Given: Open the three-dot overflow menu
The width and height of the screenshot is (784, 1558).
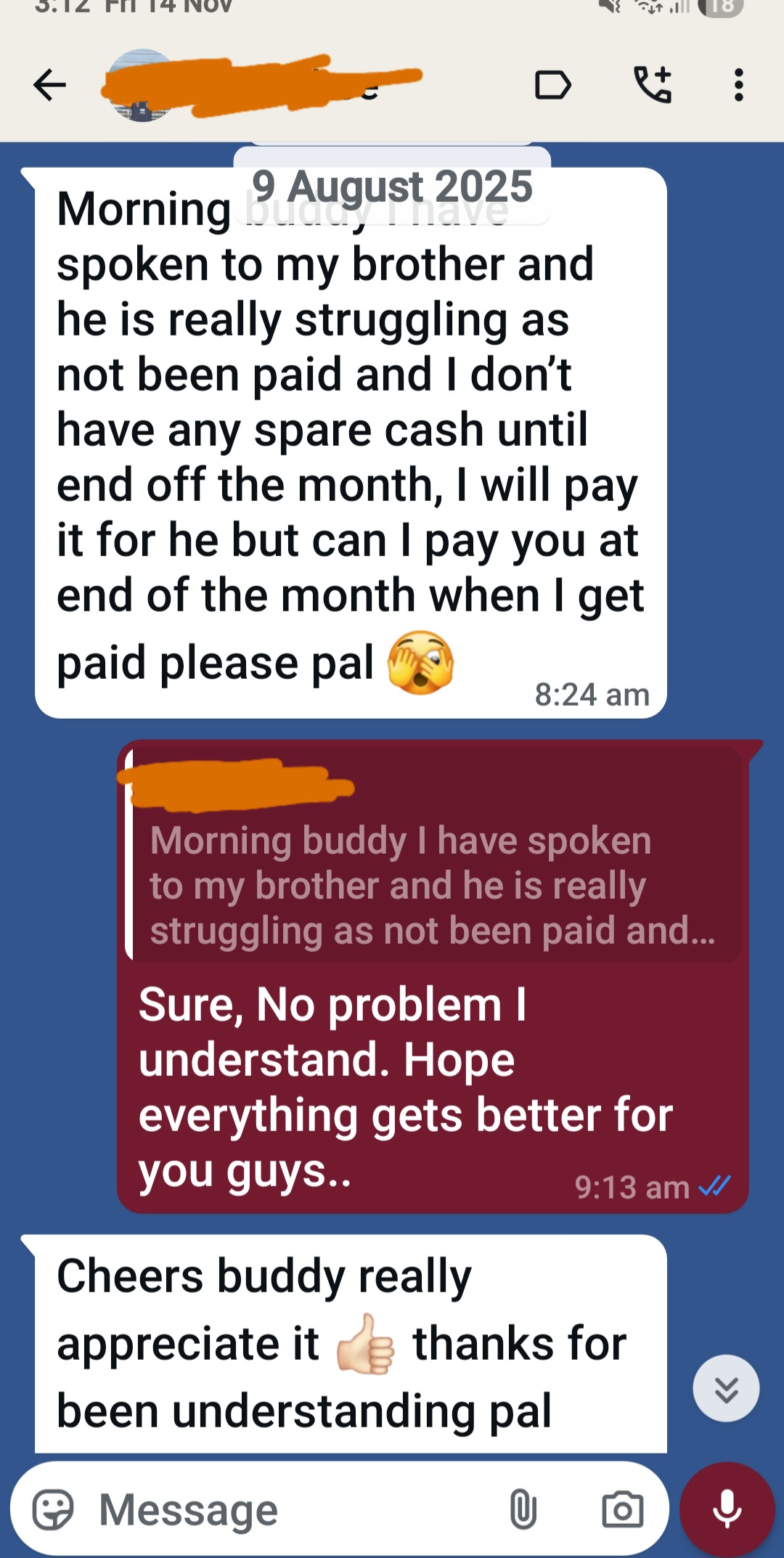Looking at the screenshot, I should coord(738,86).
